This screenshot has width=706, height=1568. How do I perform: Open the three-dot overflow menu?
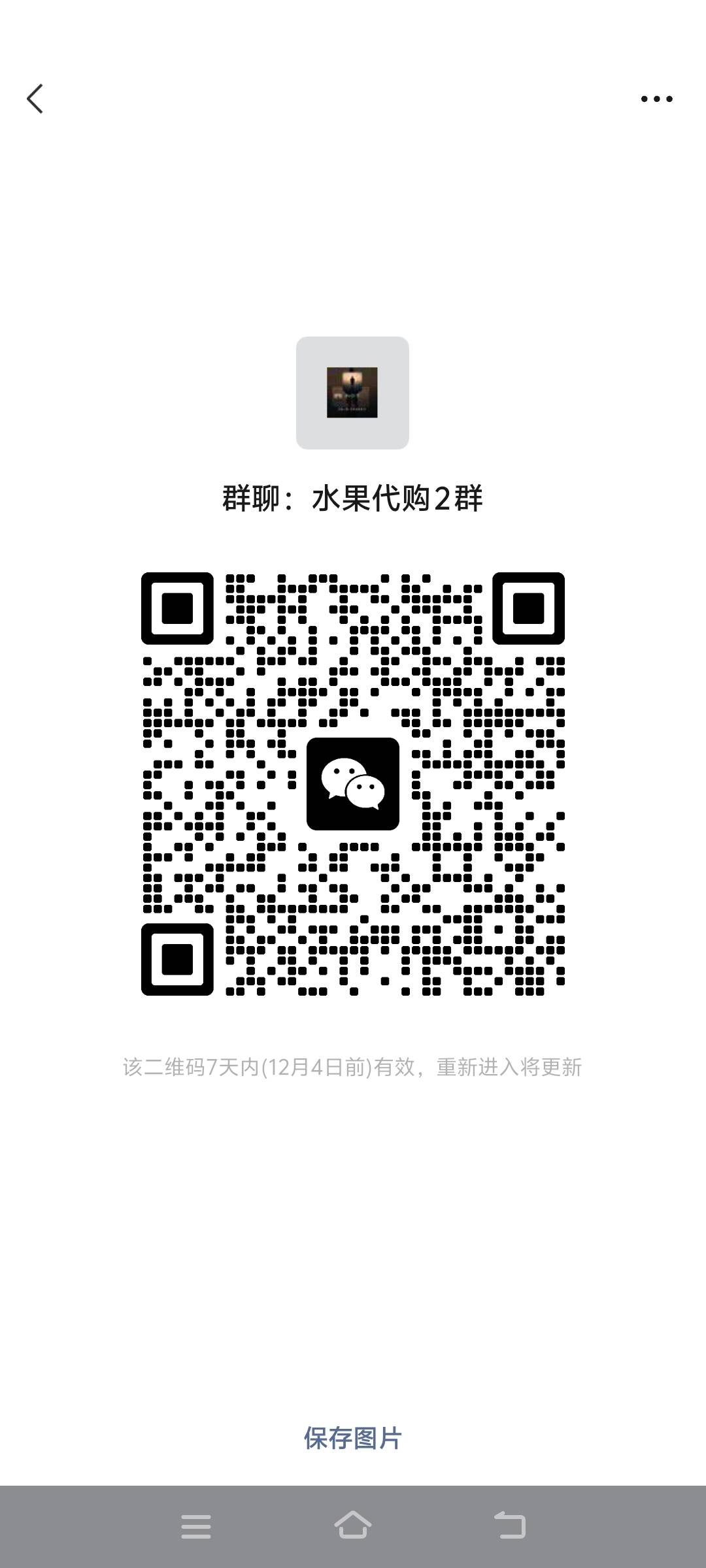point(656,99)
